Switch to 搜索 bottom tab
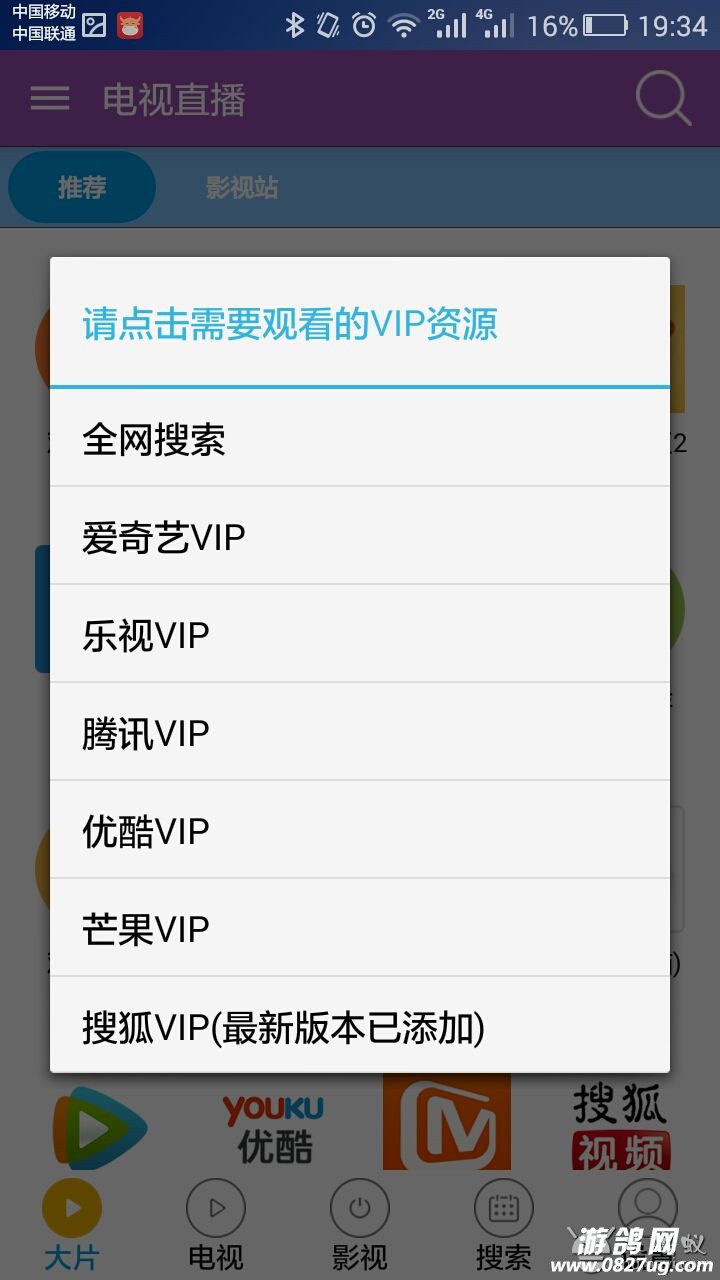The width and height of the screenshot is (720, 1280). pos(503,1225)
